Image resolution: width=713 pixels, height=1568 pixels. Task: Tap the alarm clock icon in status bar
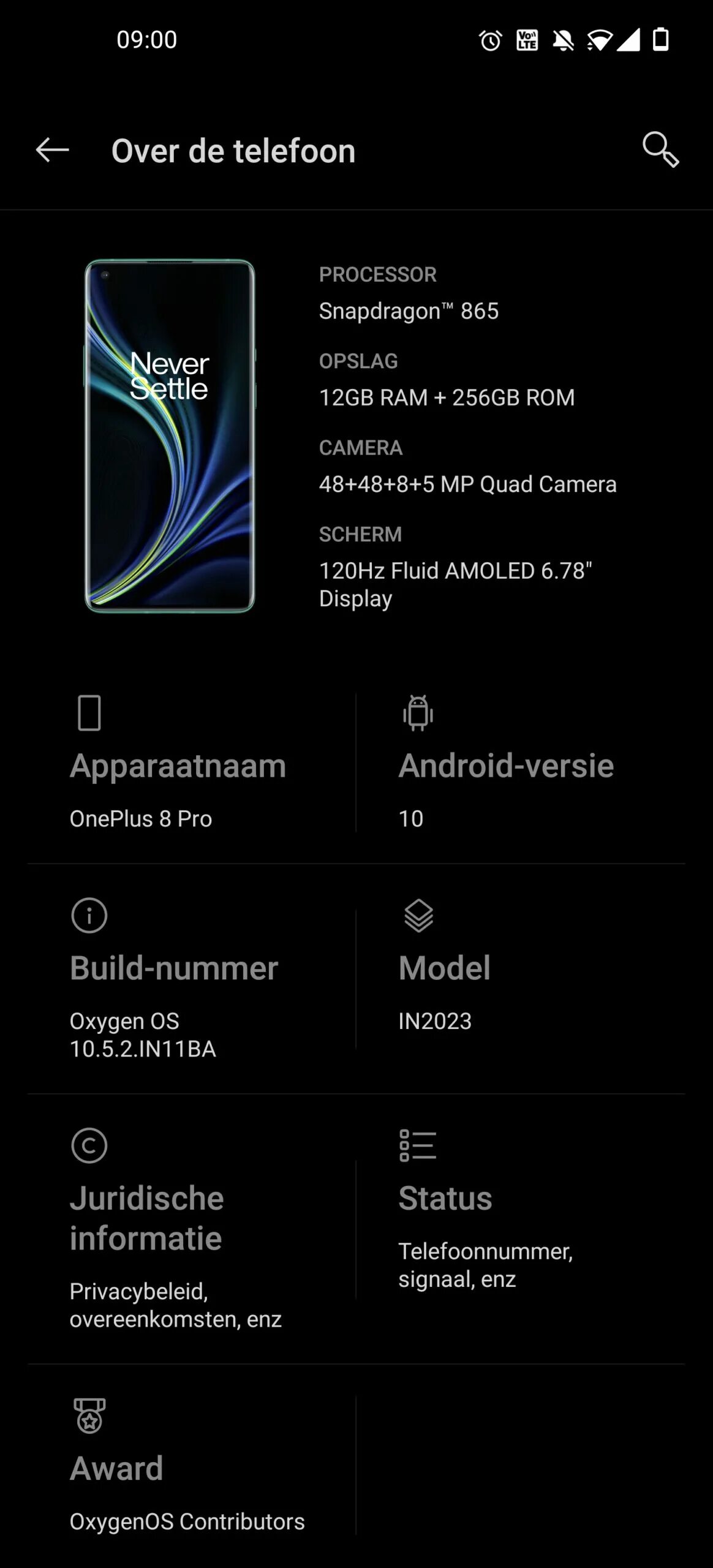coord(491,39)
